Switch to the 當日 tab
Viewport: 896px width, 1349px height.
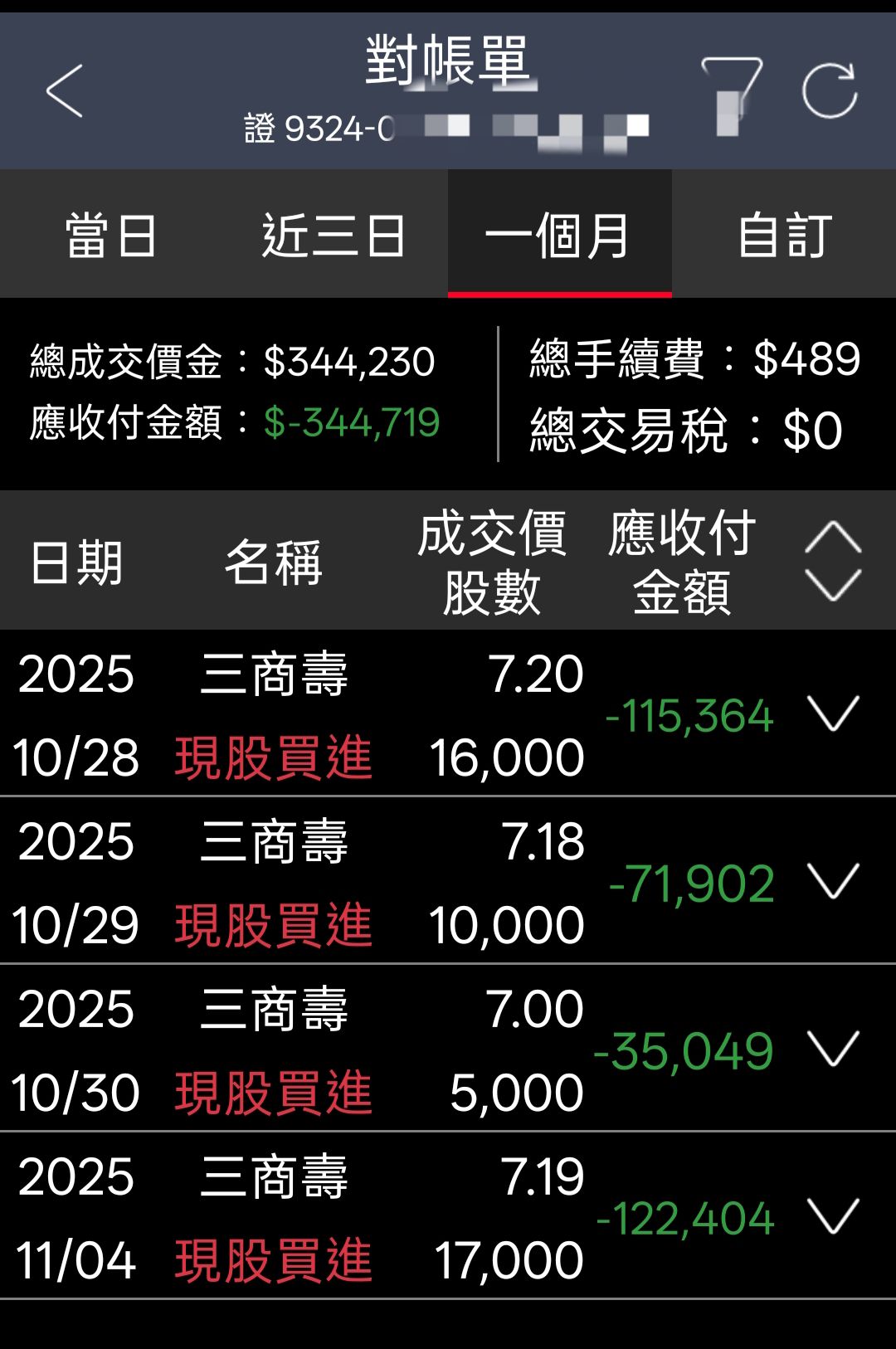[111, 236]
